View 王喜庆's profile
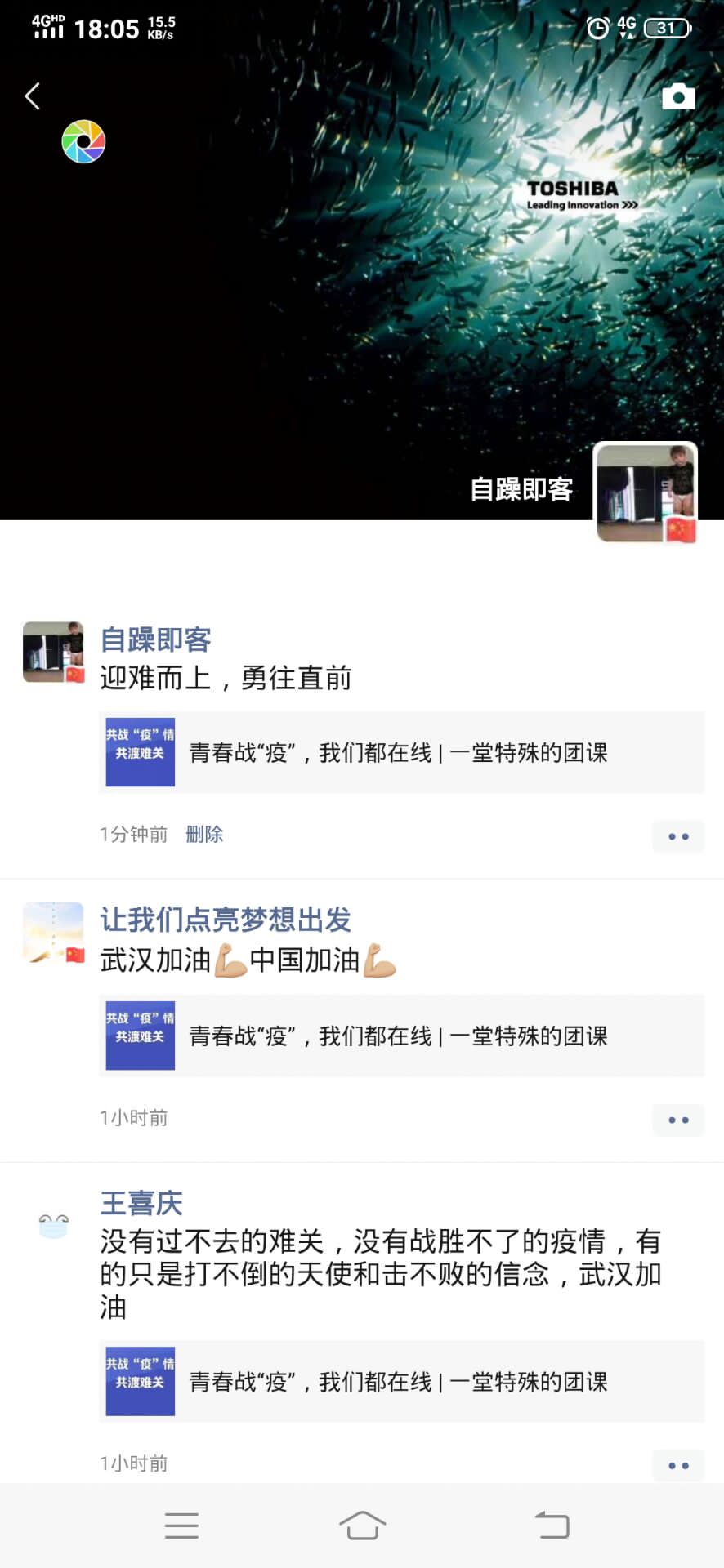 (141, 1203)
